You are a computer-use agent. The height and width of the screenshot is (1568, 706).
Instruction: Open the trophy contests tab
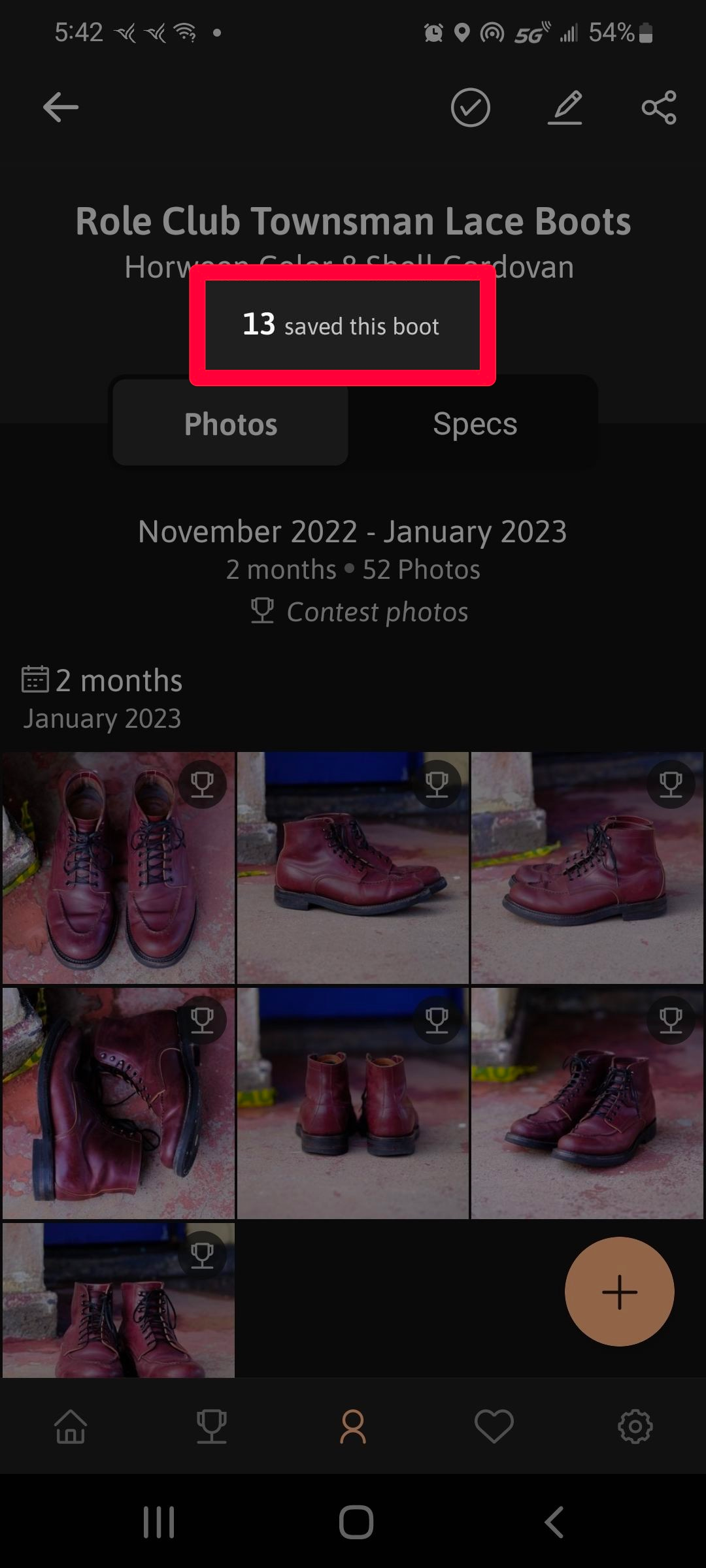tap(212, 1427)
